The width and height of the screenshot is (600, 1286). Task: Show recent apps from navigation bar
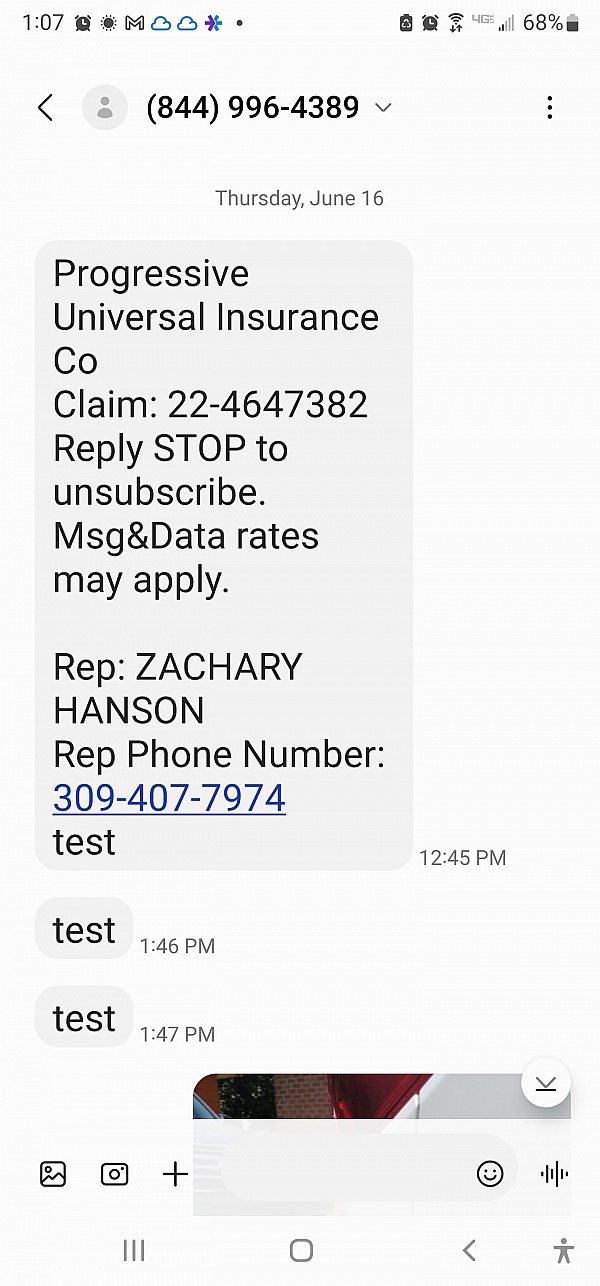[x=133, y=1249]
